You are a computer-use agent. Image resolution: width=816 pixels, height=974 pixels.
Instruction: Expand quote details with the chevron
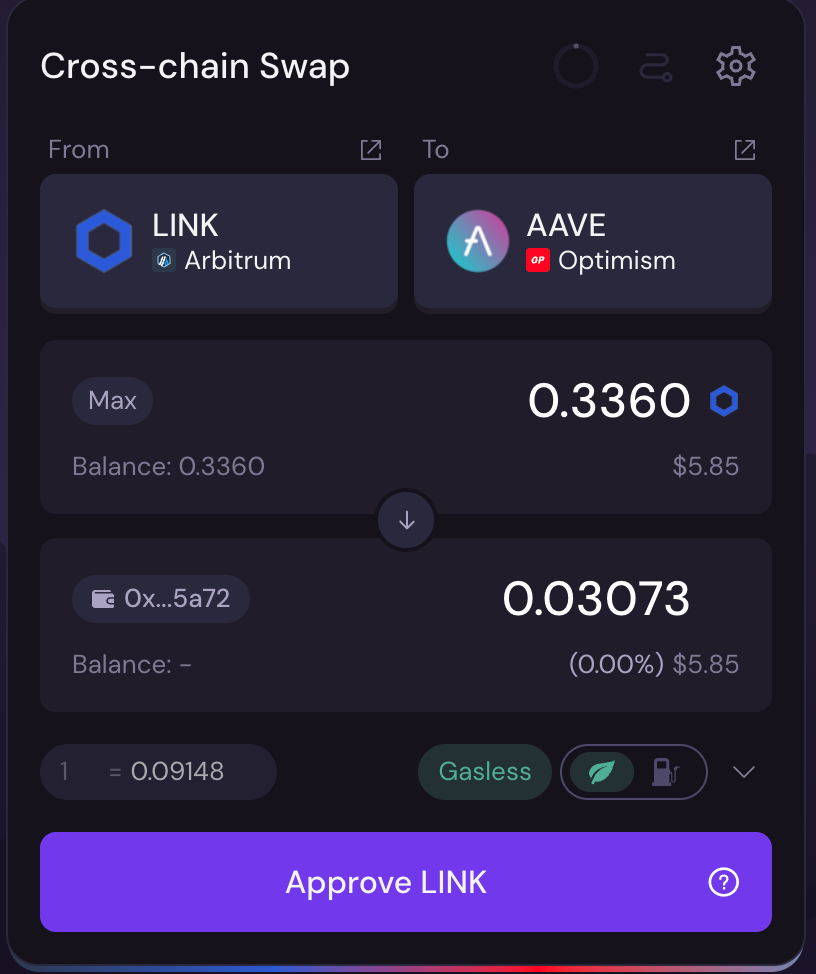coord(743,772)
